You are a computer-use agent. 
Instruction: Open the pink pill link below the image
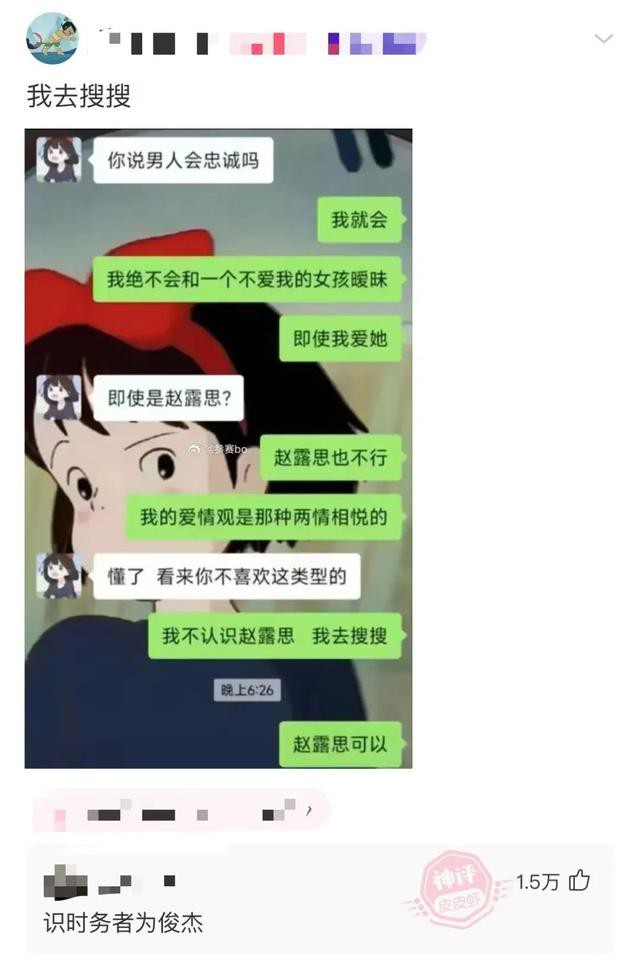[178, 810]
